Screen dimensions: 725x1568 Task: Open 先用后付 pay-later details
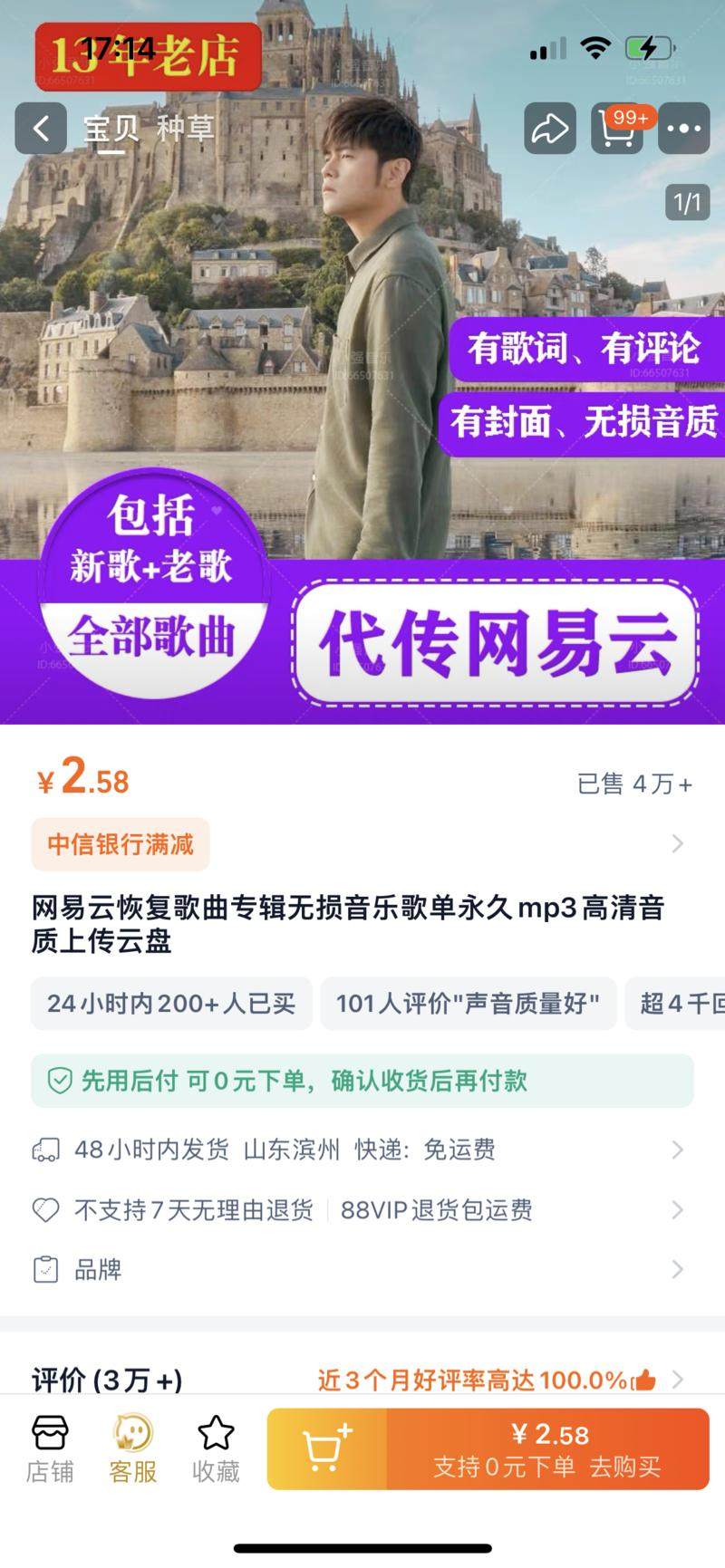click(x=362, y=1081)
